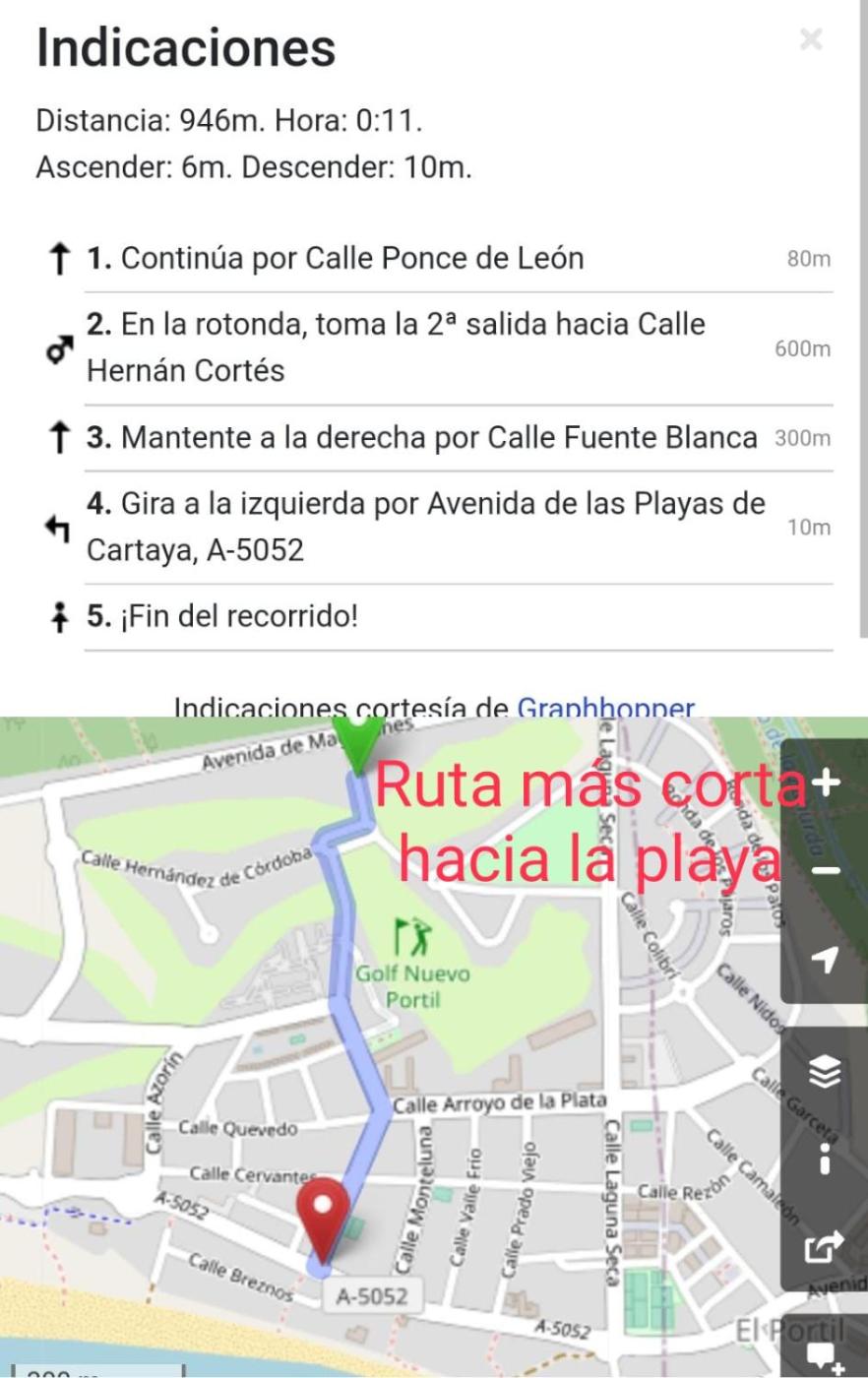Viewport: 868px width, 1378px height.
Task: Add a note to the map
Action: [825, 1355]
